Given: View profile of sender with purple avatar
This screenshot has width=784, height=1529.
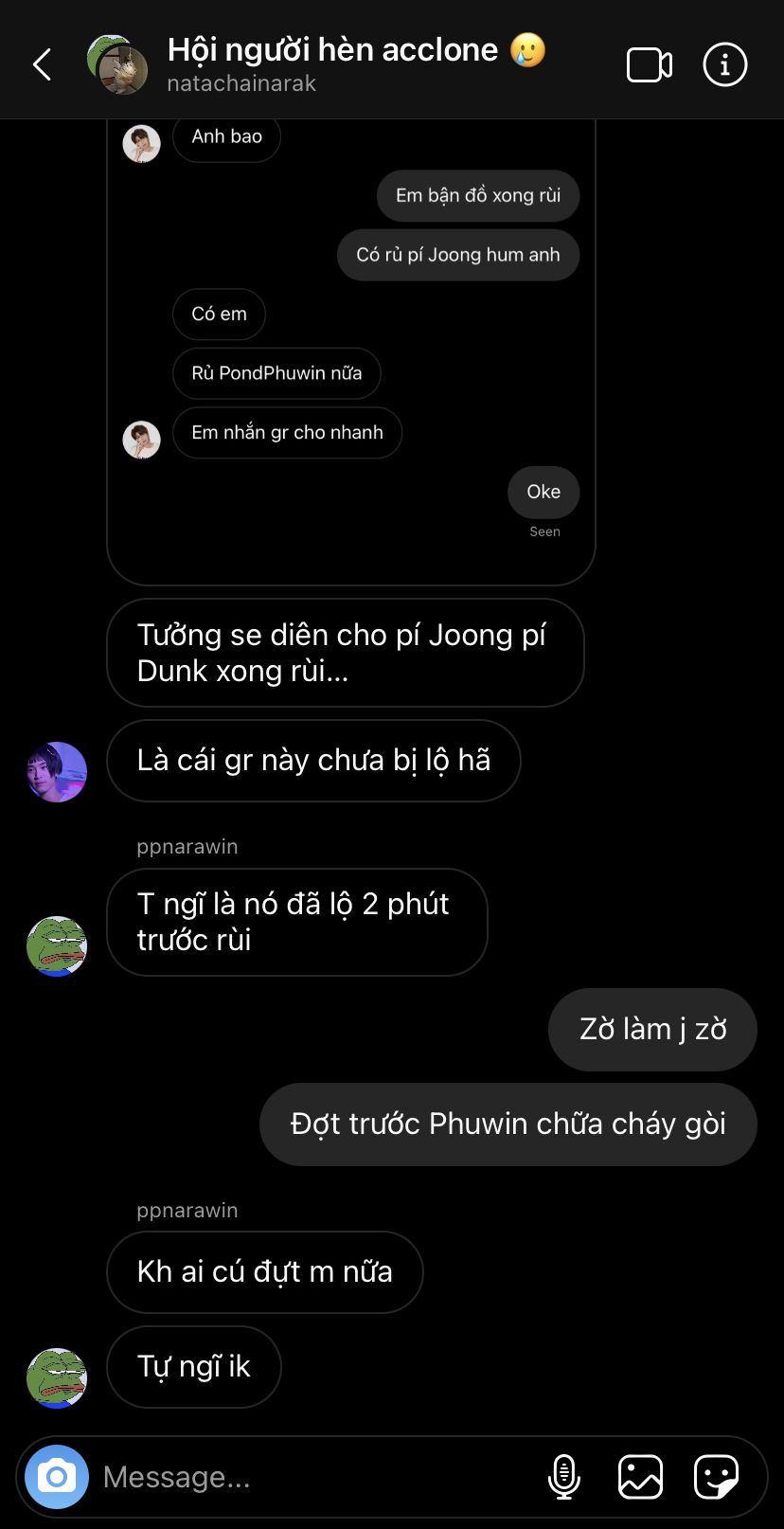Looking at the screenshot, I should (57, 772).
